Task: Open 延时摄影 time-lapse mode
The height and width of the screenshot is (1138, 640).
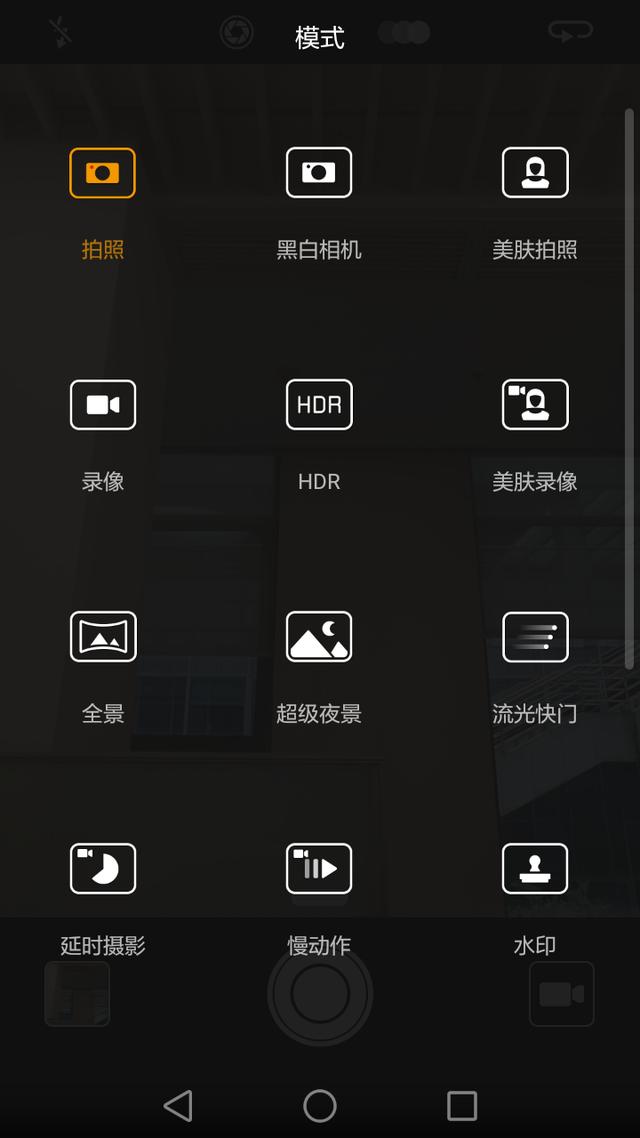Action: [x=102, y=869]
